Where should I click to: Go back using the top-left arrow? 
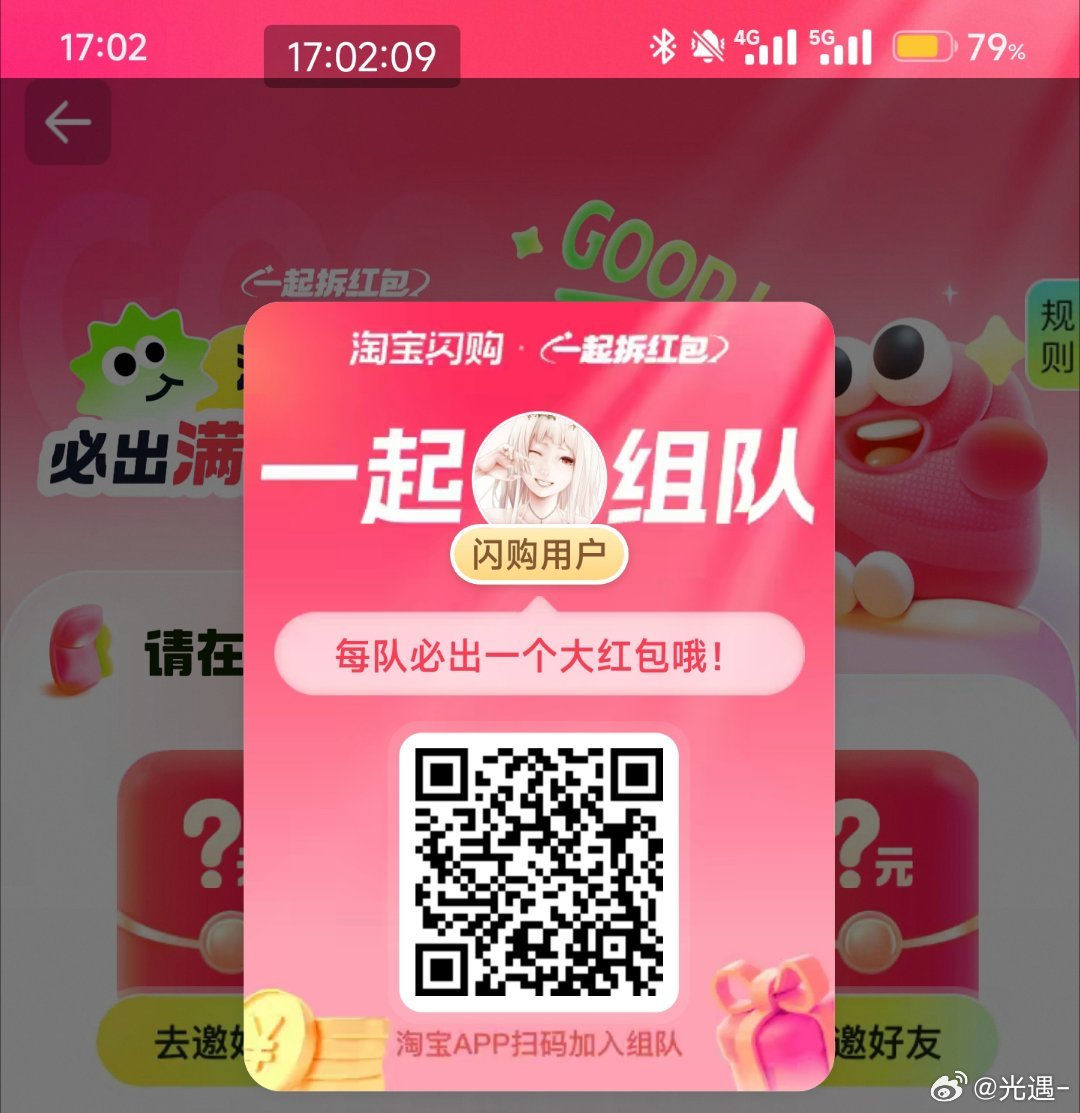tap(67, 123)
